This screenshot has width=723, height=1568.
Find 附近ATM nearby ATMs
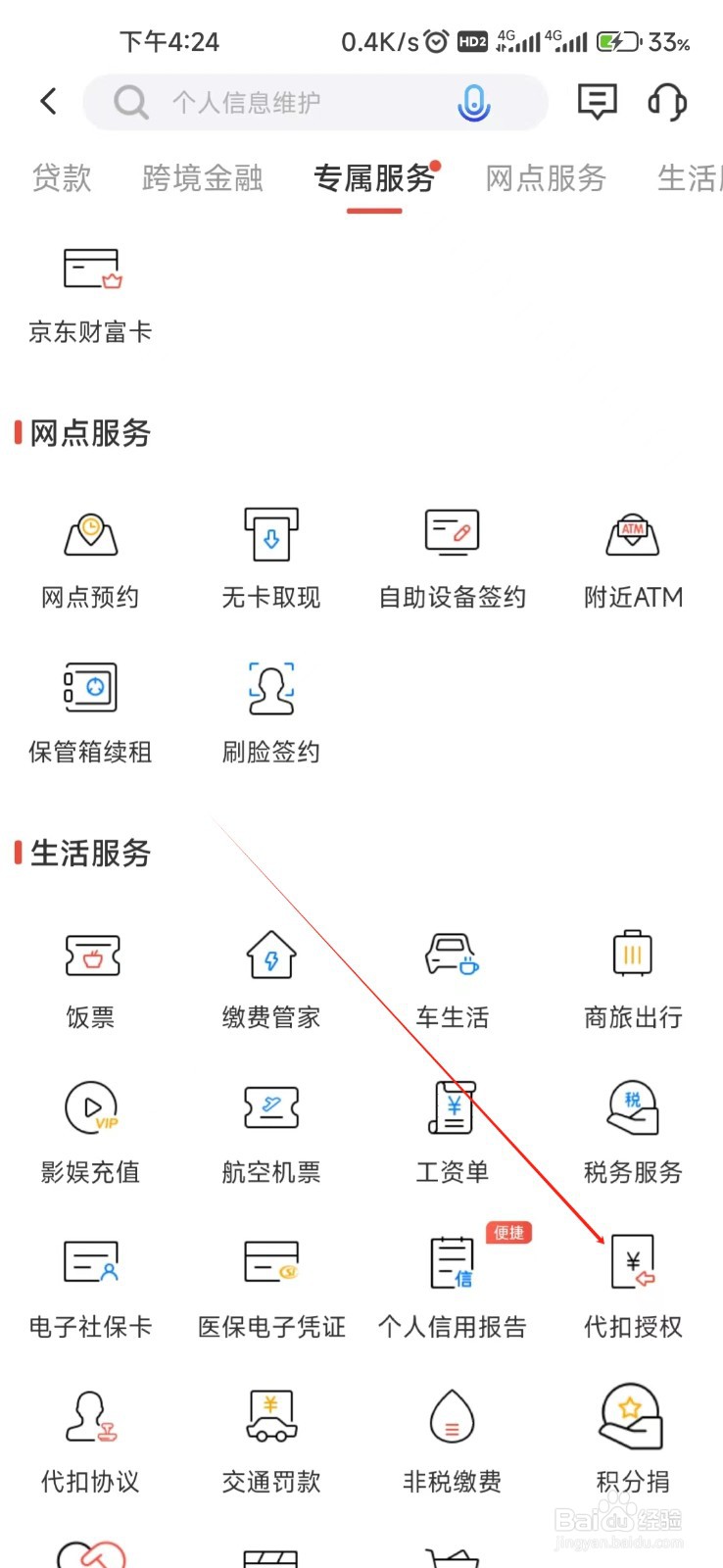[632, 554]
